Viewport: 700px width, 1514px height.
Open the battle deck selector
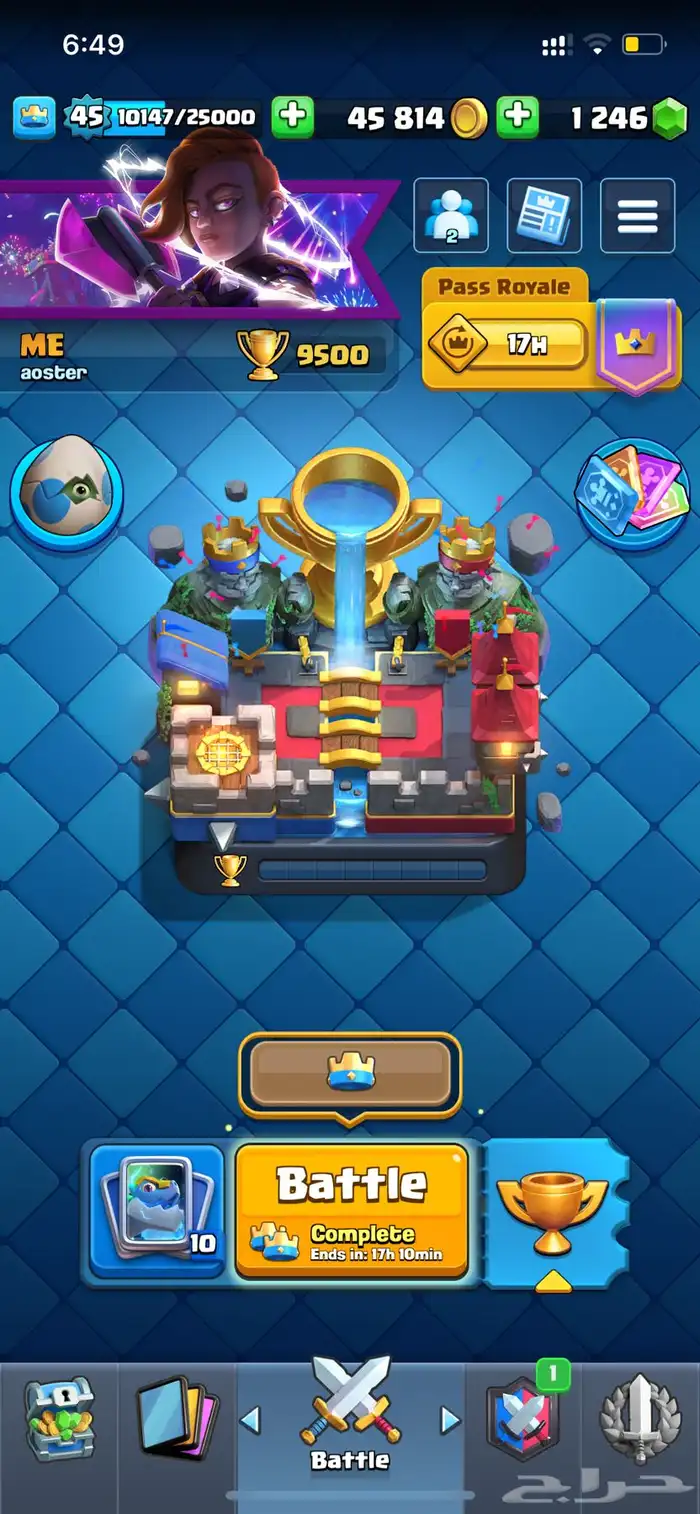157,1211
